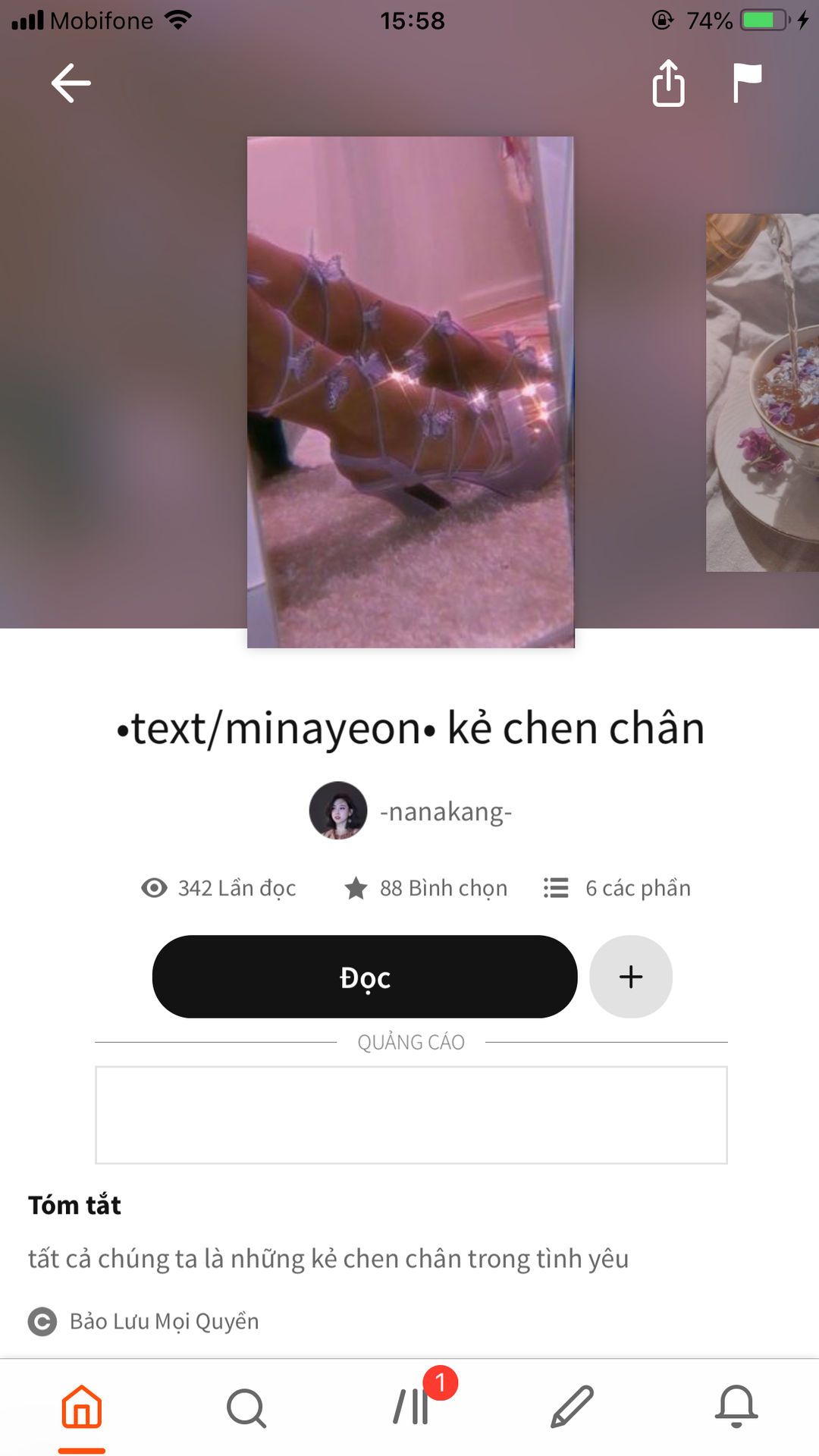Open author -nanakang- profile
This screenshot has width=819, height=1456.
(x=411, y=811)
